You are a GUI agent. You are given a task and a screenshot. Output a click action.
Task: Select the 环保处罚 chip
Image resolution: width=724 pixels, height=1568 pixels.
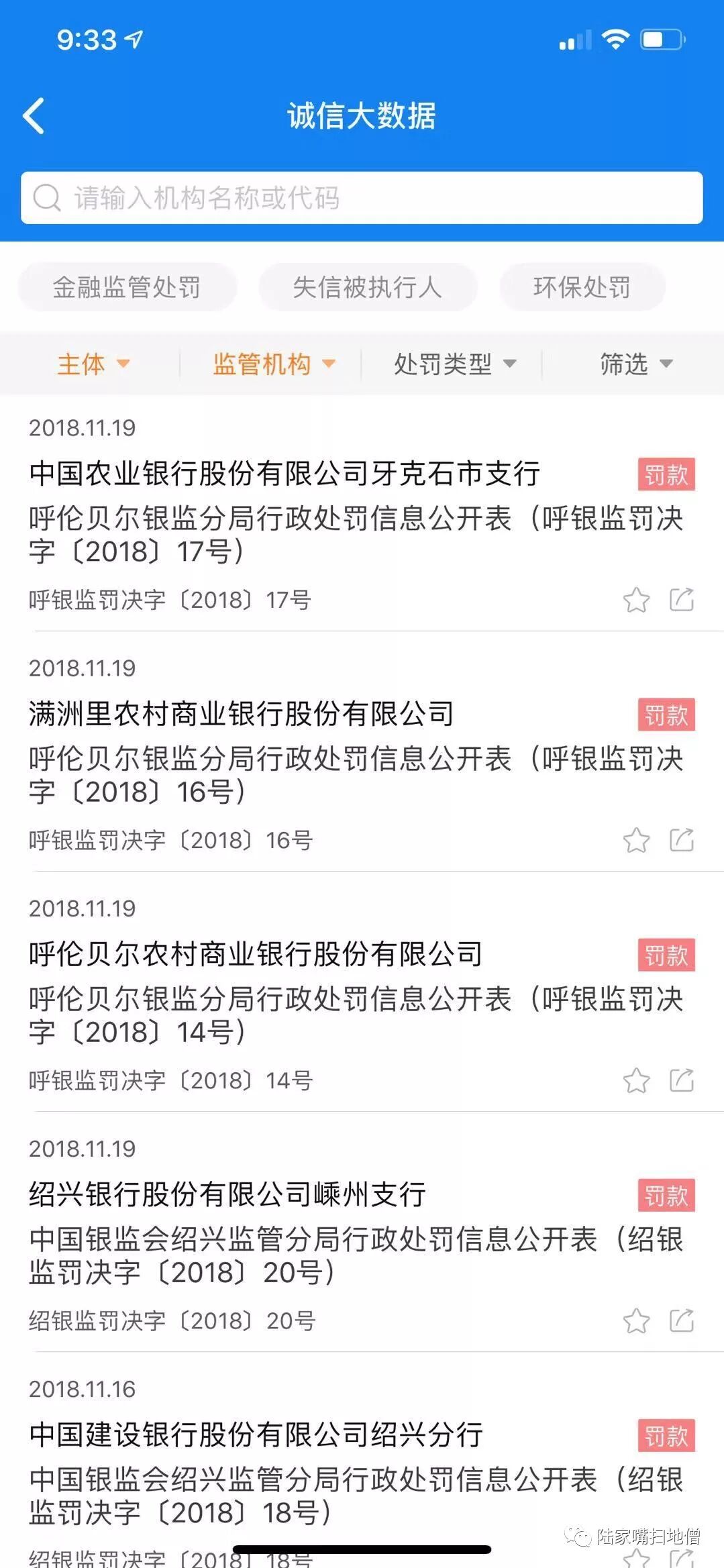point(582,287)
